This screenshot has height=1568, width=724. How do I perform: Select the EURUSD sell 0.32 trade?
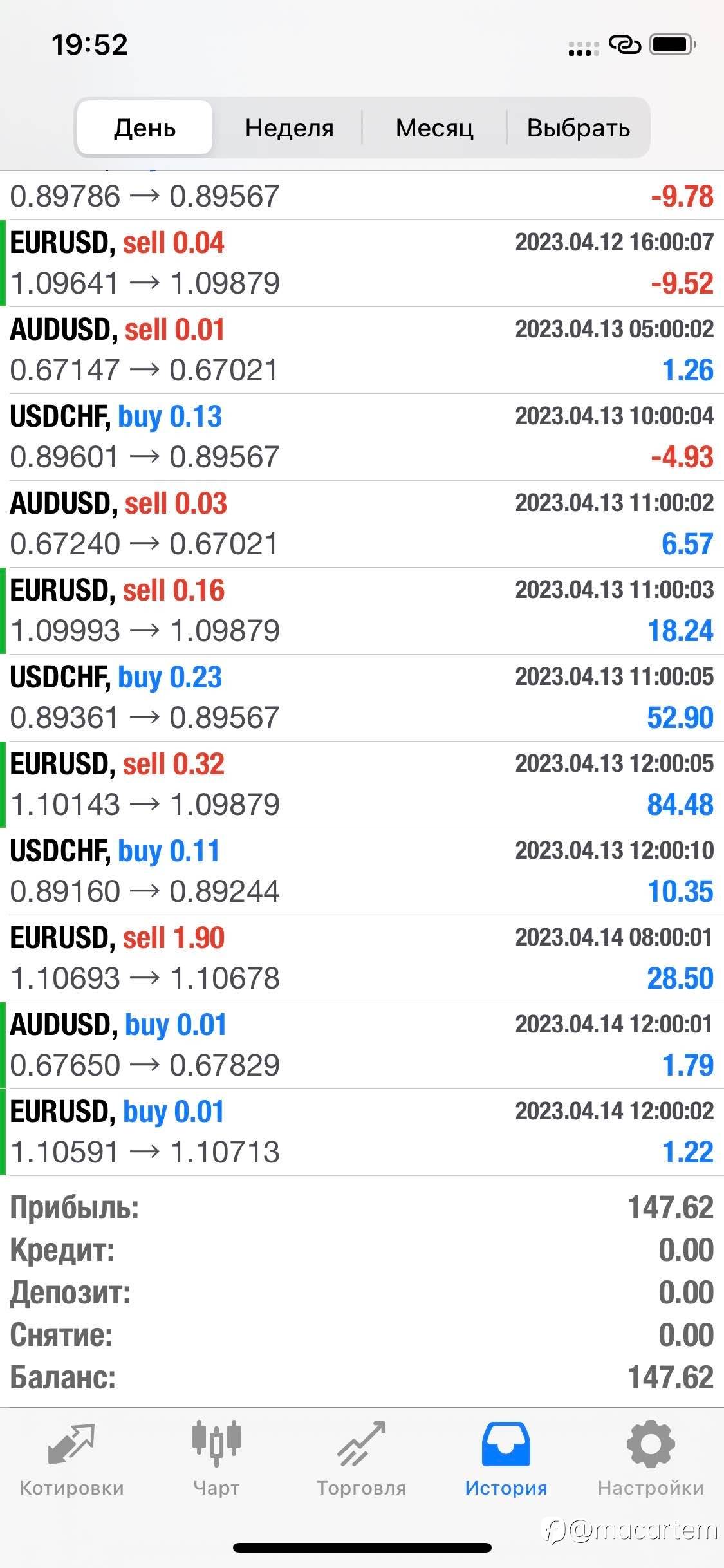tap(362, 785)
